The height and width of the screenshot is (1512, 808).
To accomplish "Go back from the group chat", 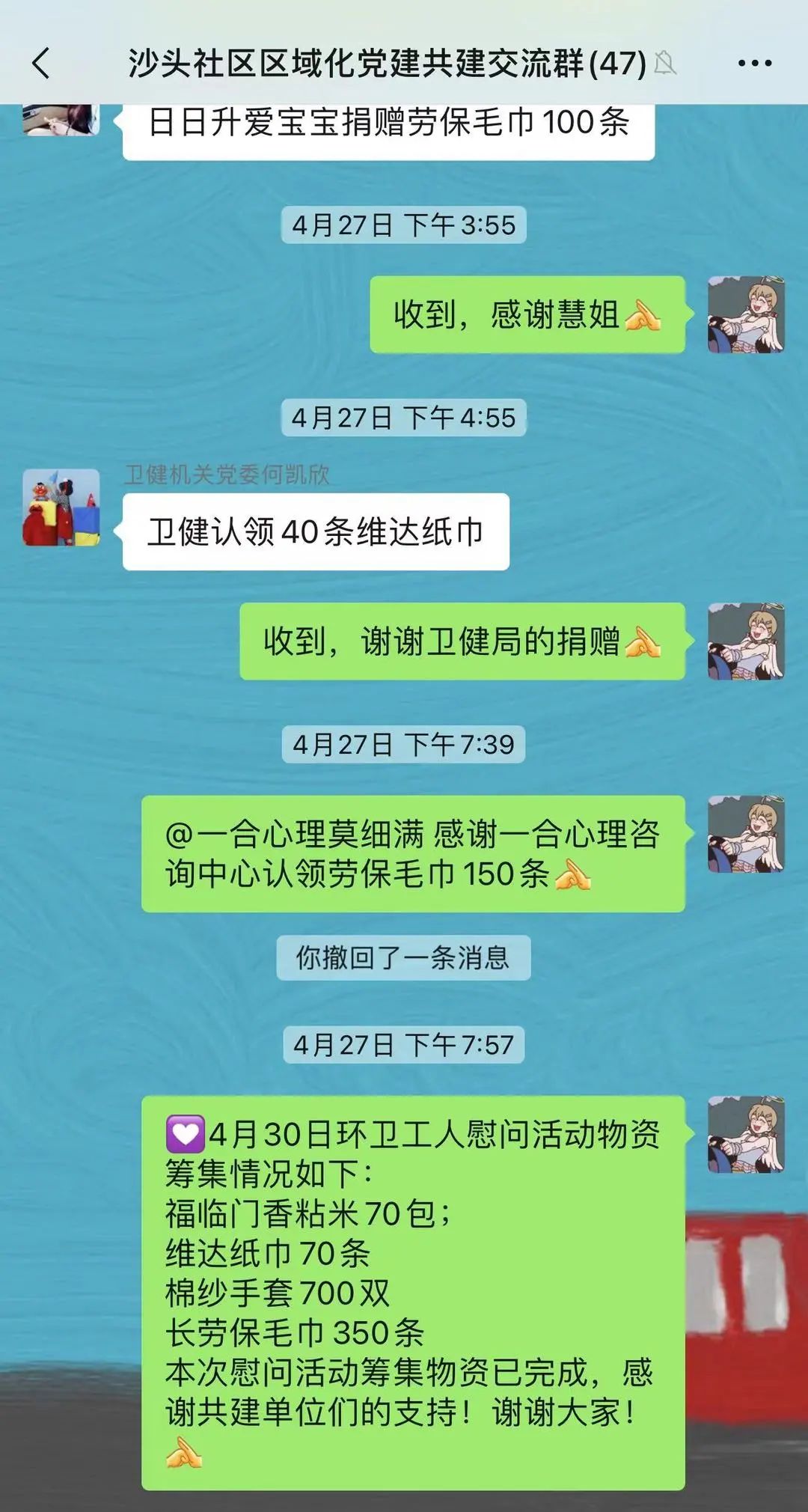I will click(42, 63).
